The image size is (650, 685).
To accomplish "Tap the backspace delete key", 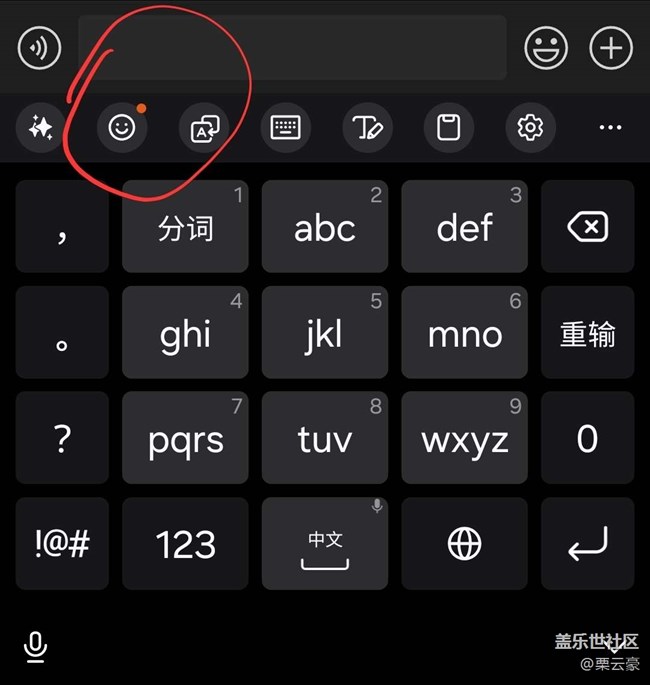I will point(587,227).
